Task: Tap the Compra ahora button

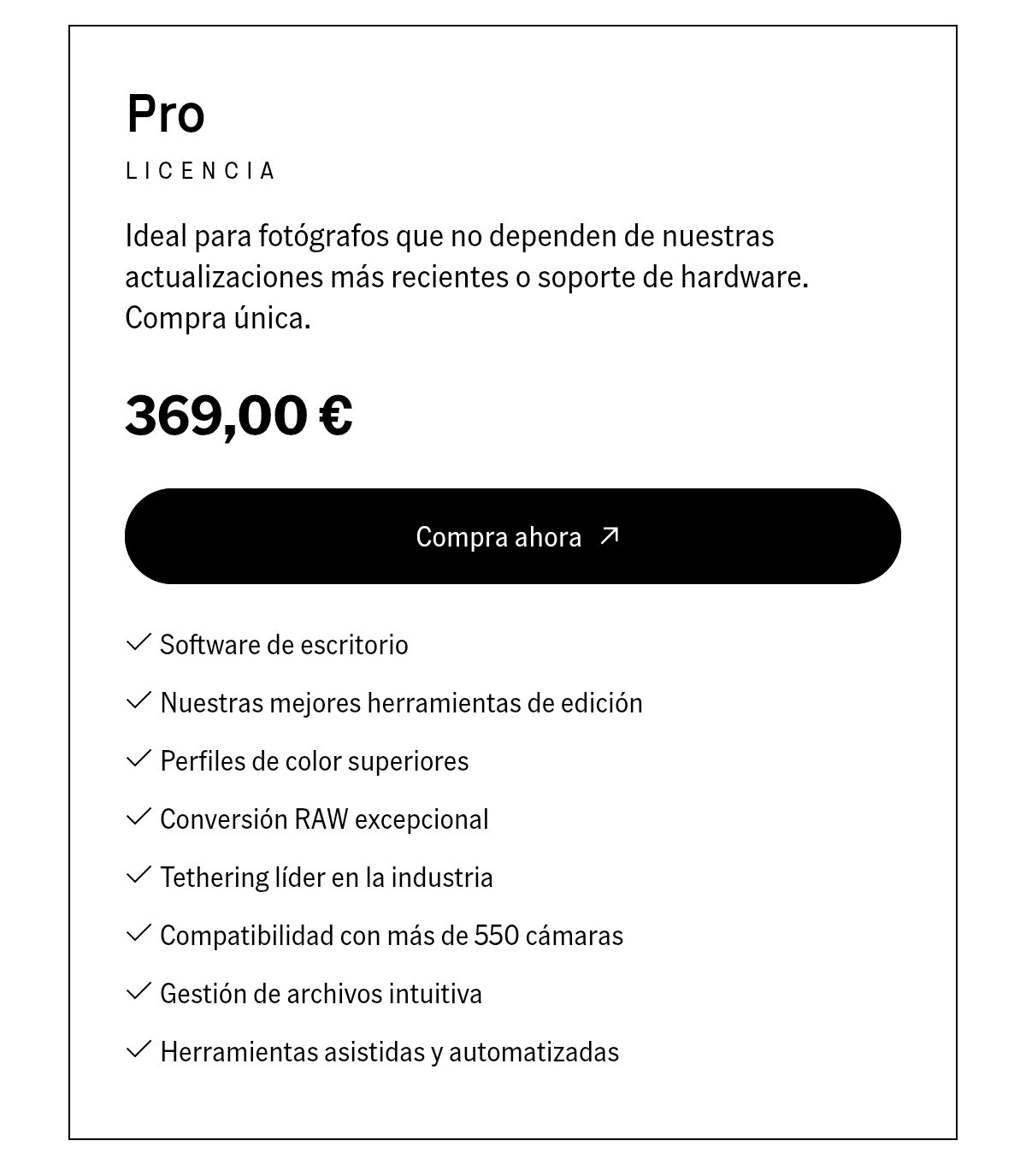Action: click(x=513, y=536)
